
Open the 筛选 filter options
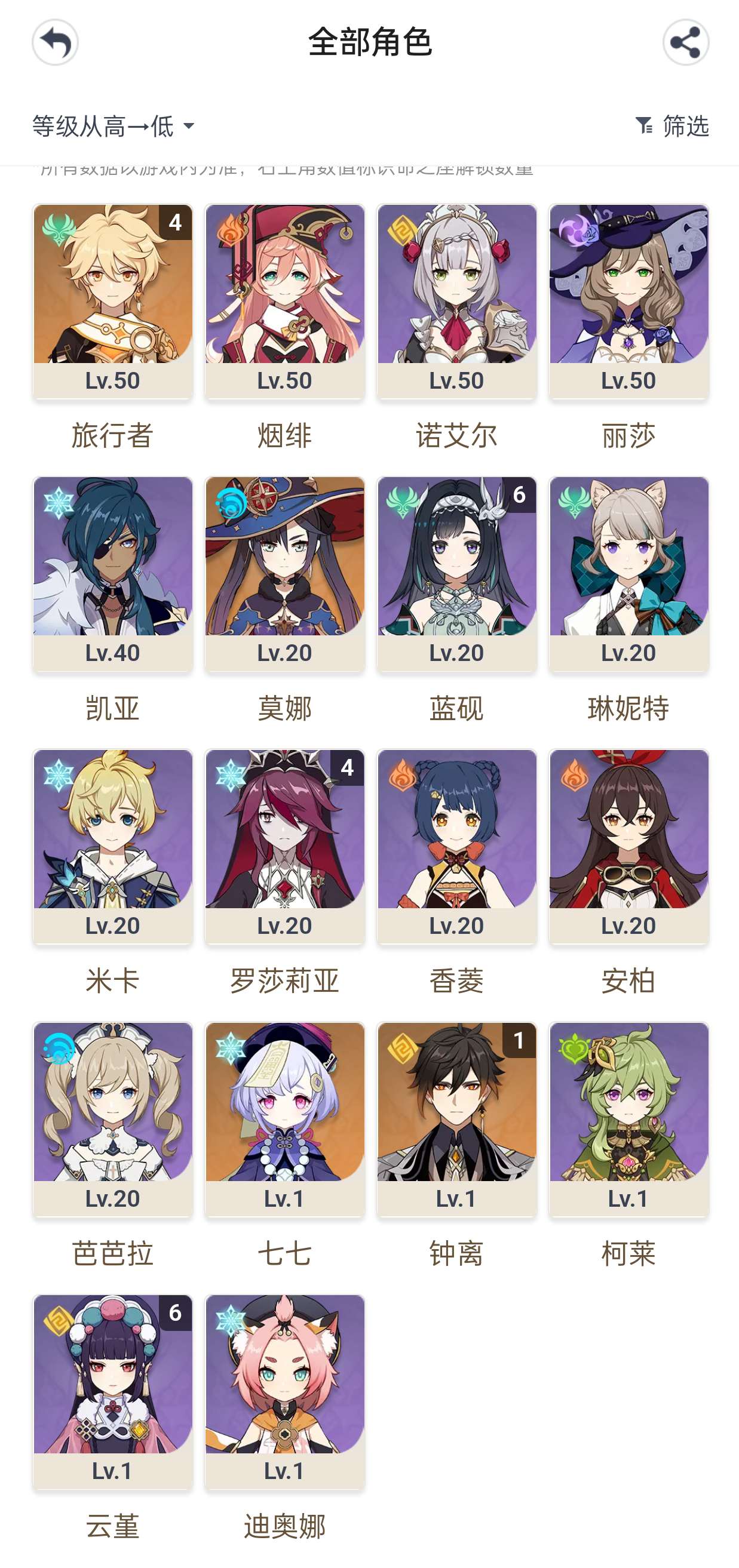(672, 127)
